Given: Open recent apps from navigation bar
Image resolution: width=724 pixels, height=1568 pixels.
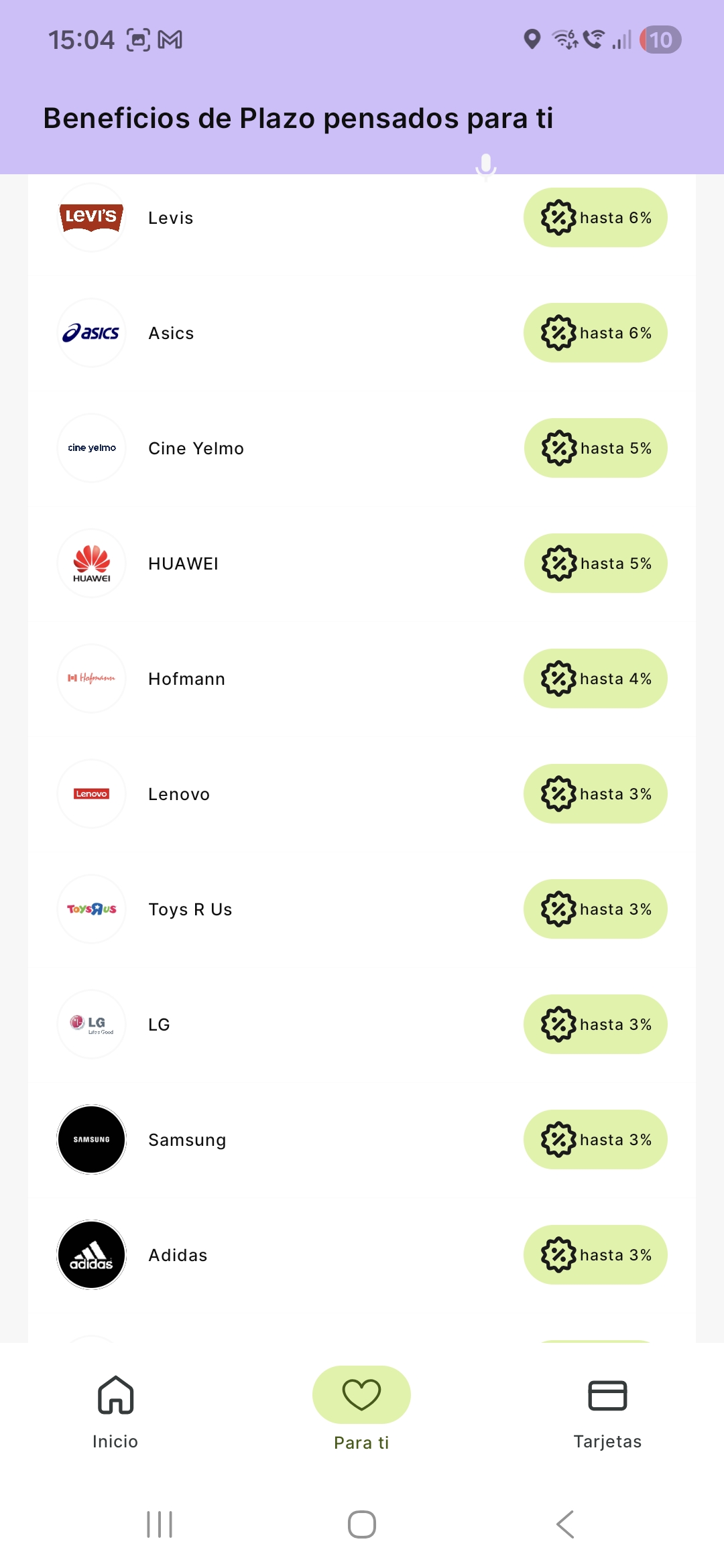Looking at the screenshot, I should pos(160,1524).
